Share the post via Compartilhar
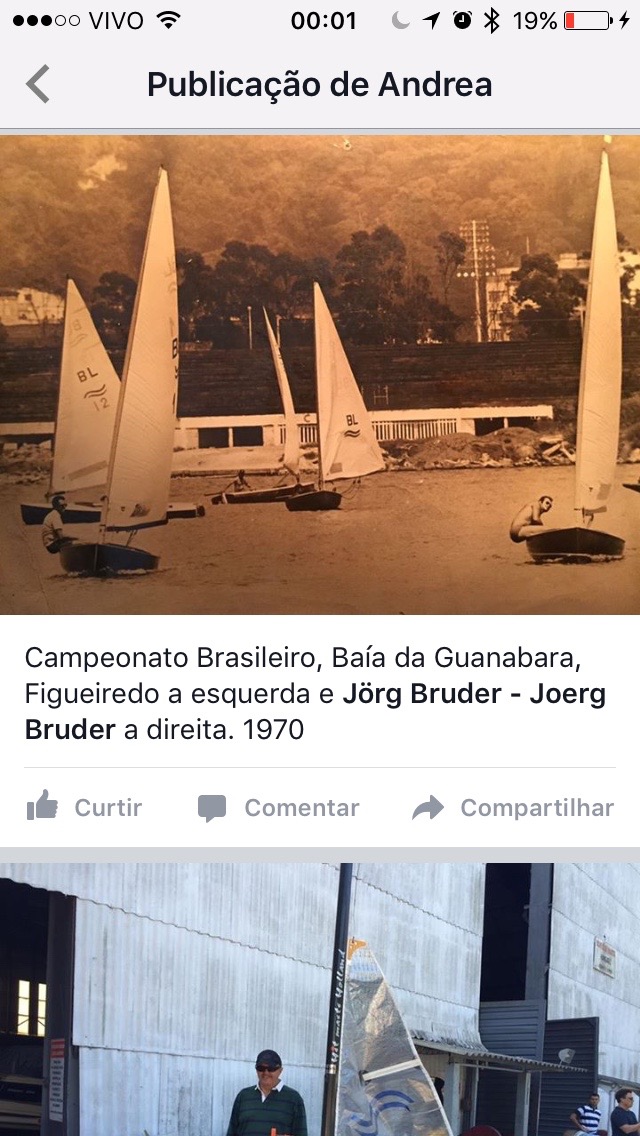This screenshot has height=1136, width=640. (x=513, y=808)
